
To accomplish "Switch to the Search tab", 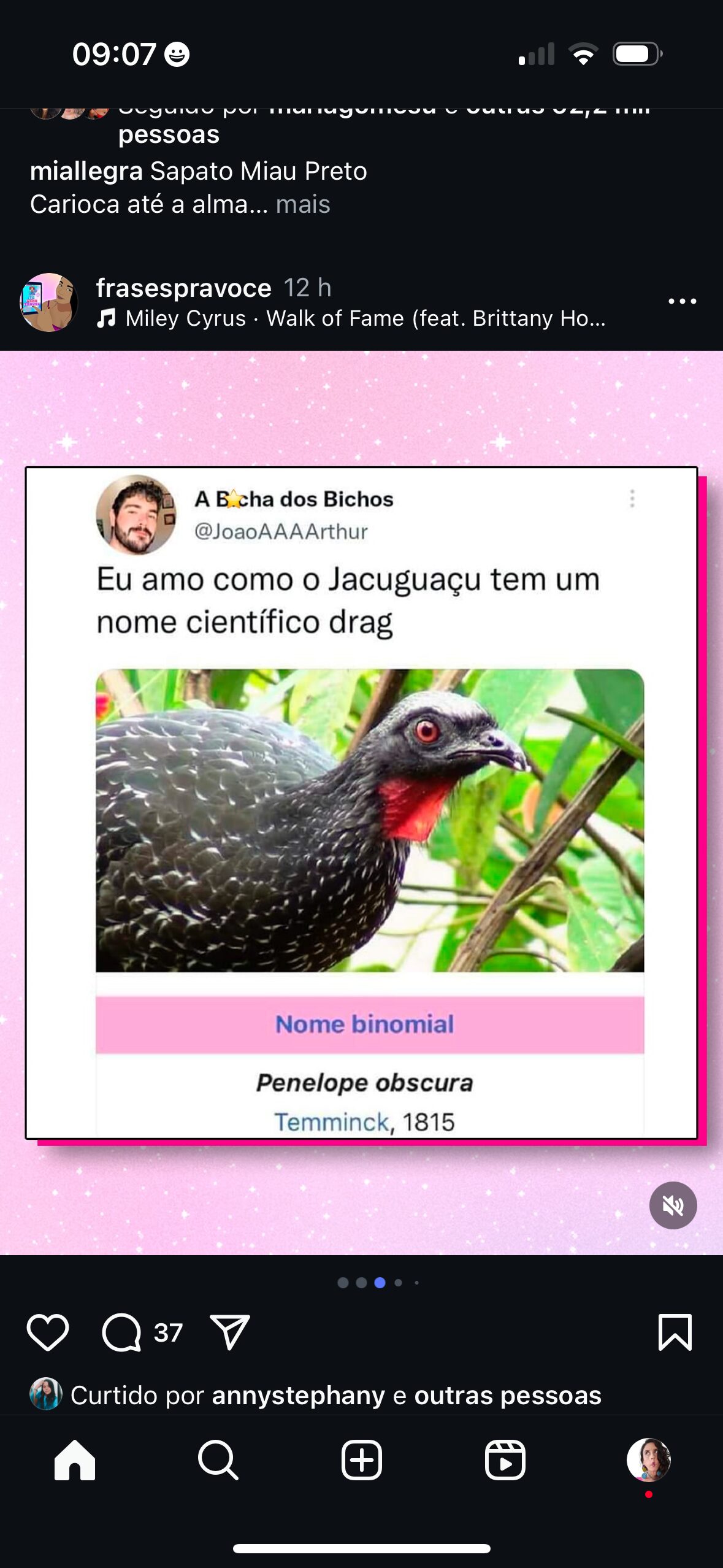I will [x=218, y=1460].
